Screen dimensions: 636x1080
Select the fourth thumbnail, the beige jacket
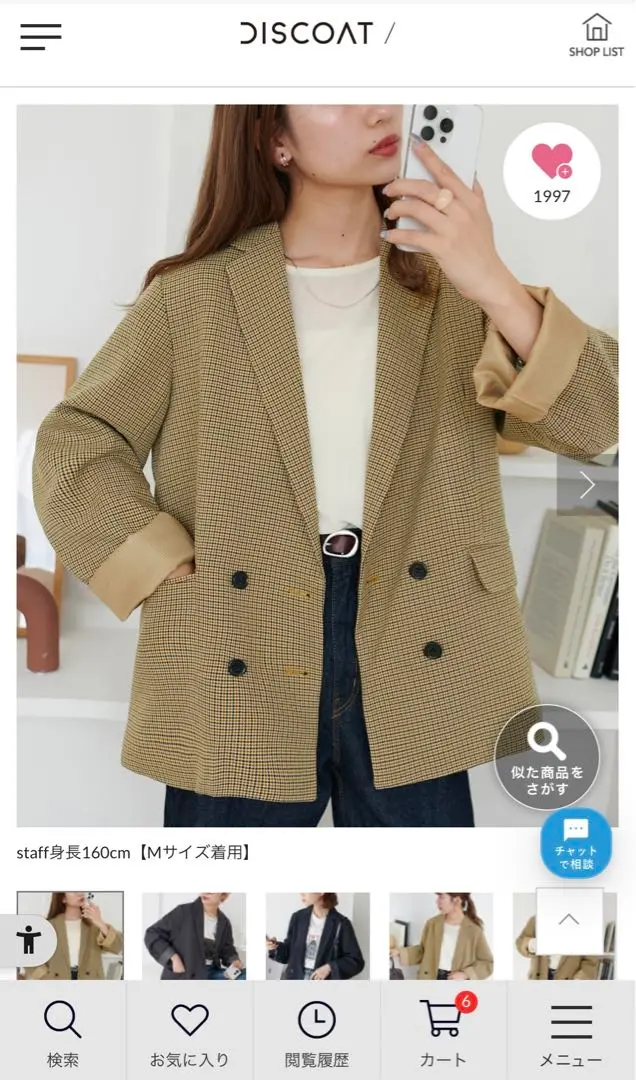point(441,935)
